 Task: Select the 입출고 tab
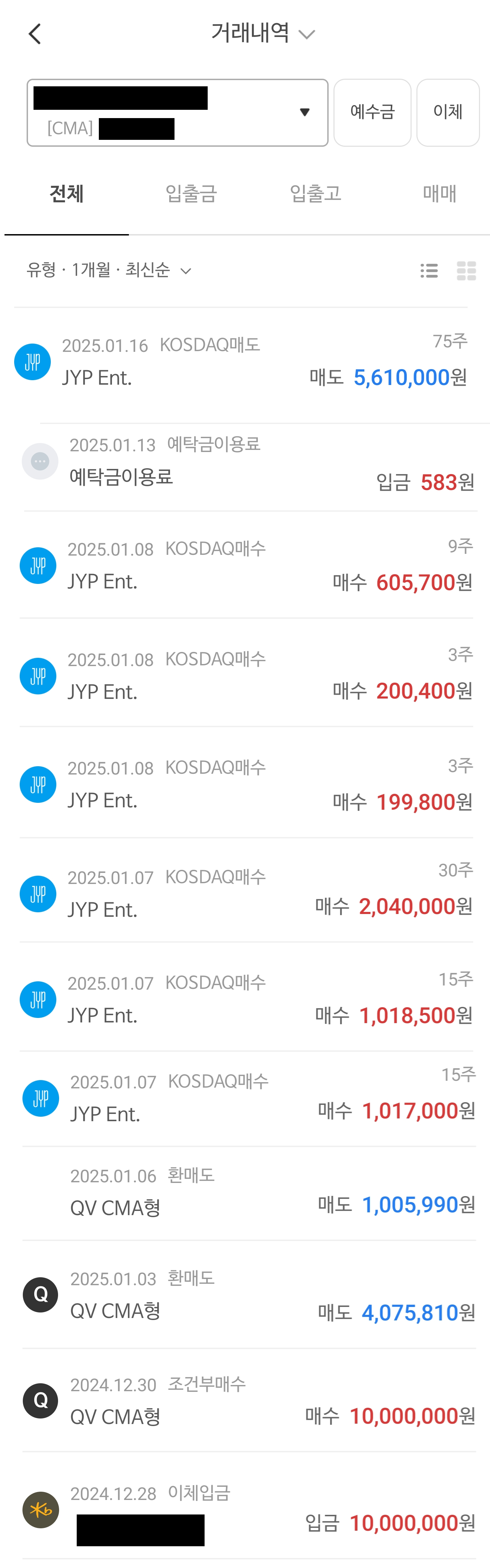pyautogui.click(x=315, y=194)
